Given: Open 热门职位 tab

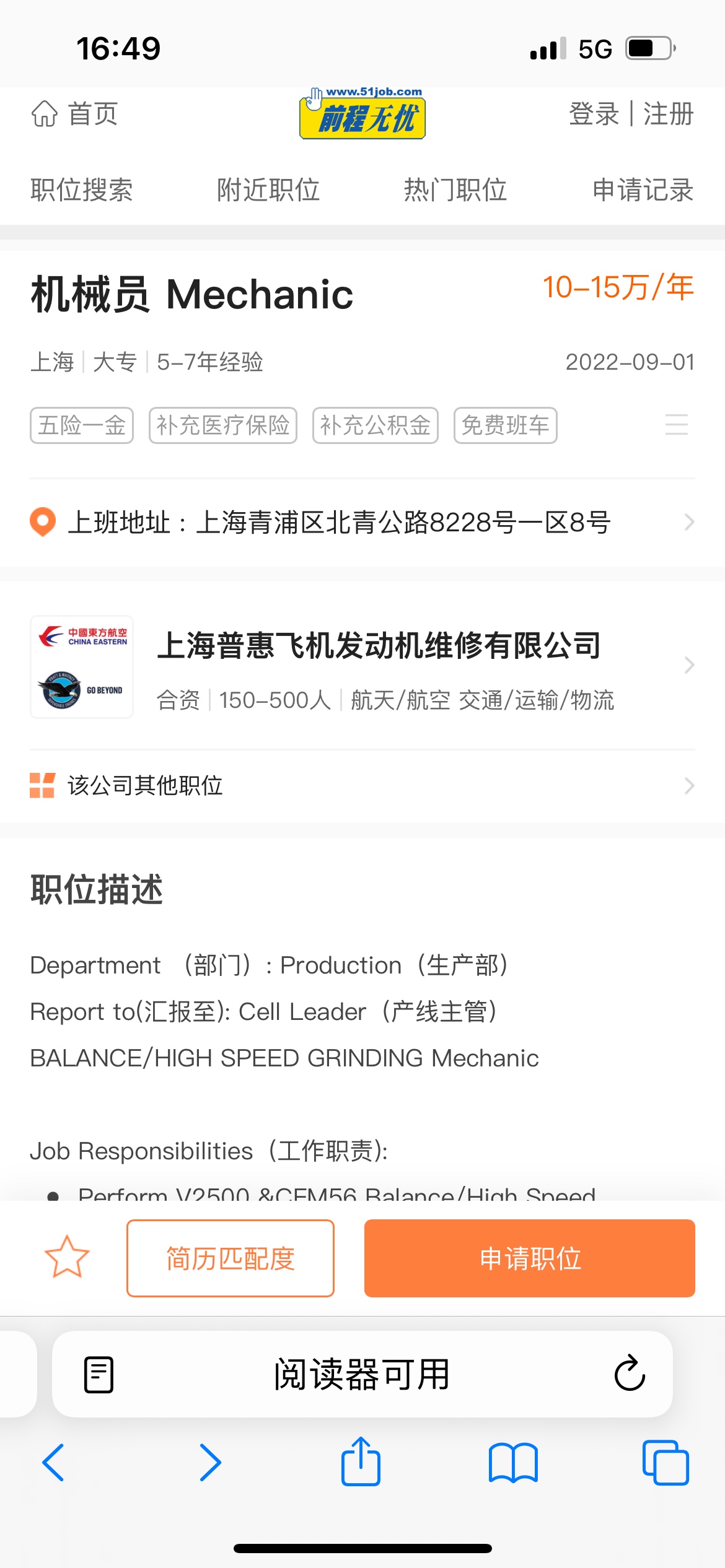Looking at the screenshot, I should 455,189.
